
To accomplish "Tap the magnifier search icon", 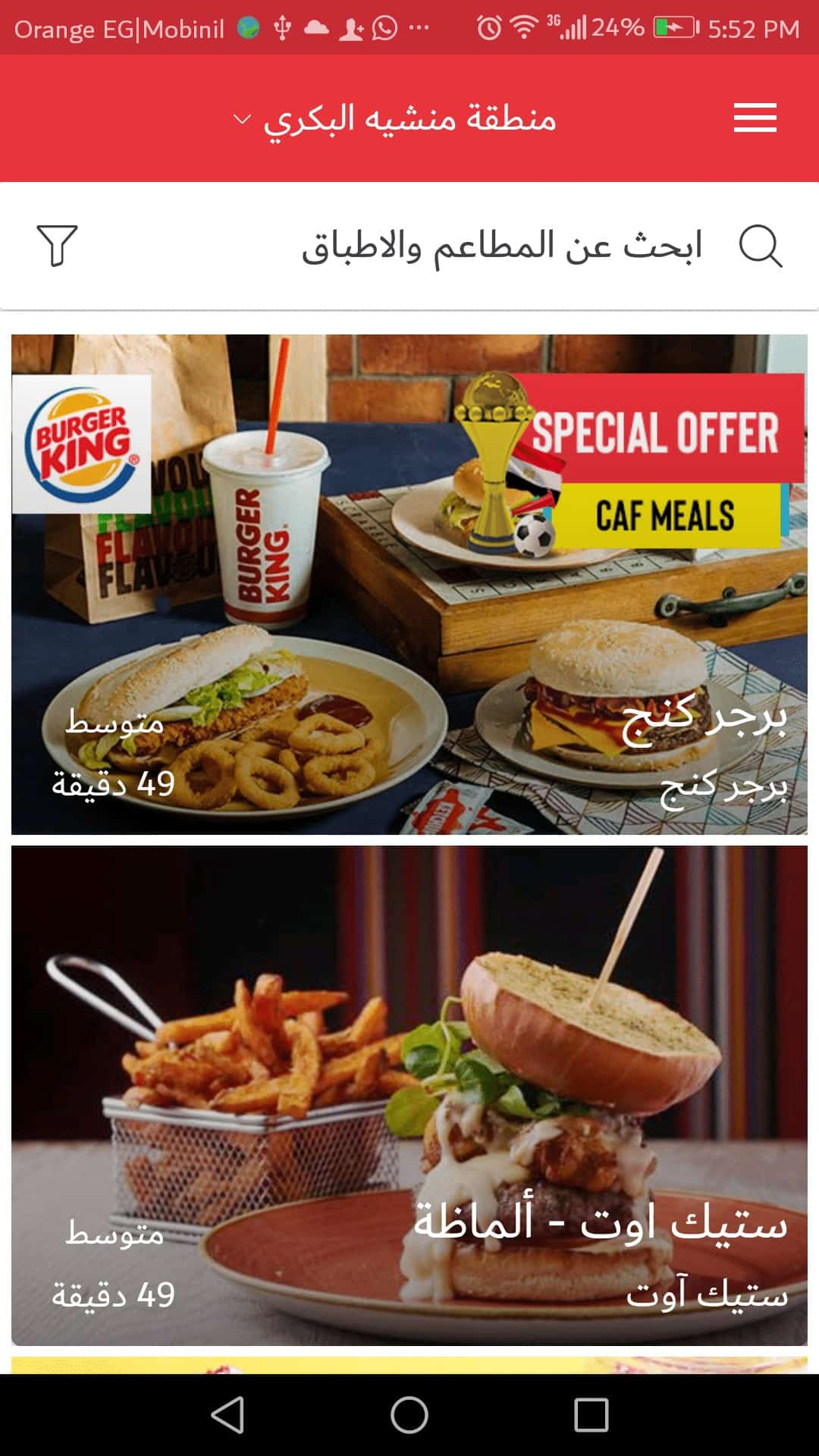I will (760, 246).
